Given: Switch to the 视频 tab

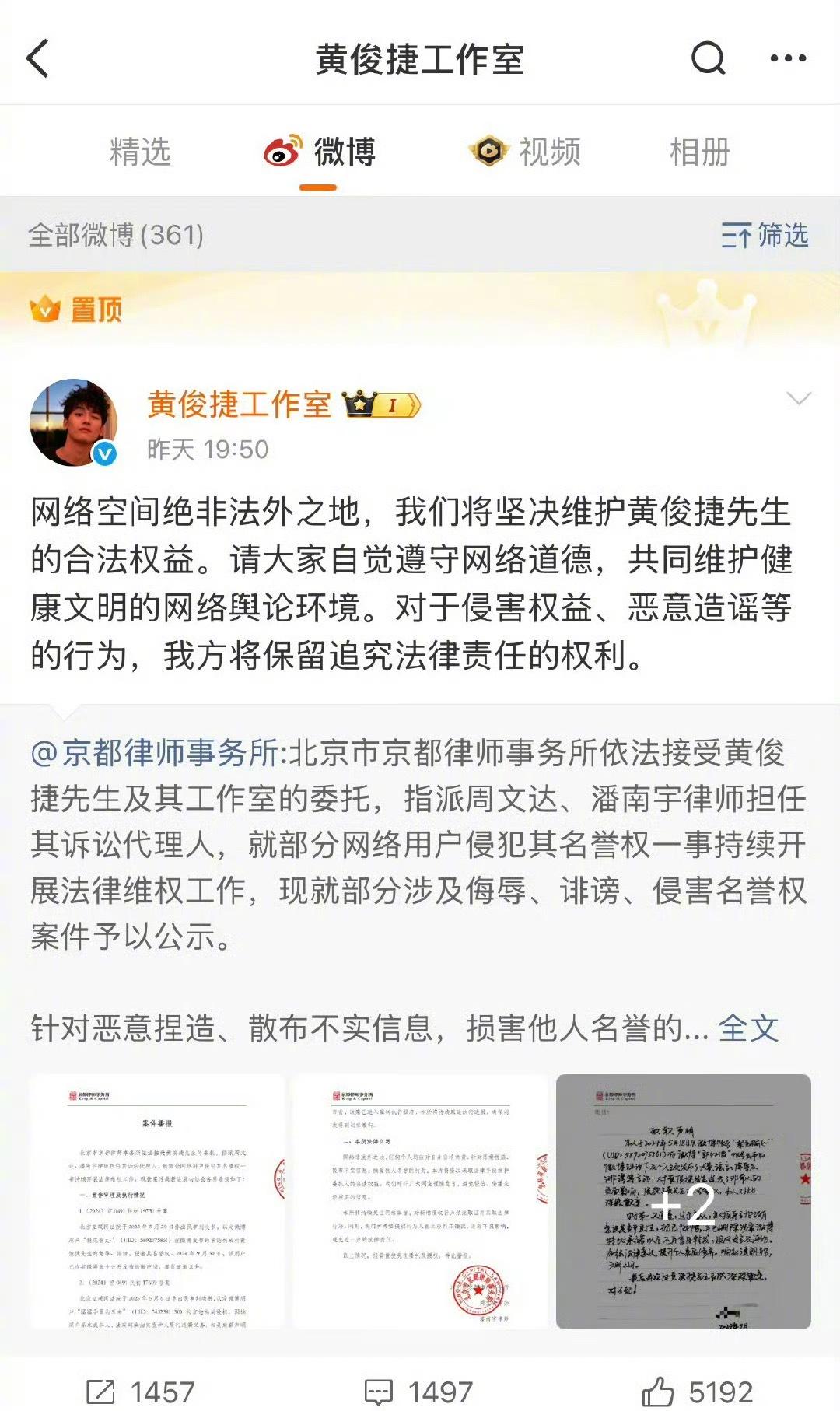Looking at the screenshot, I should pyautogui.click(x=525, y=152).
